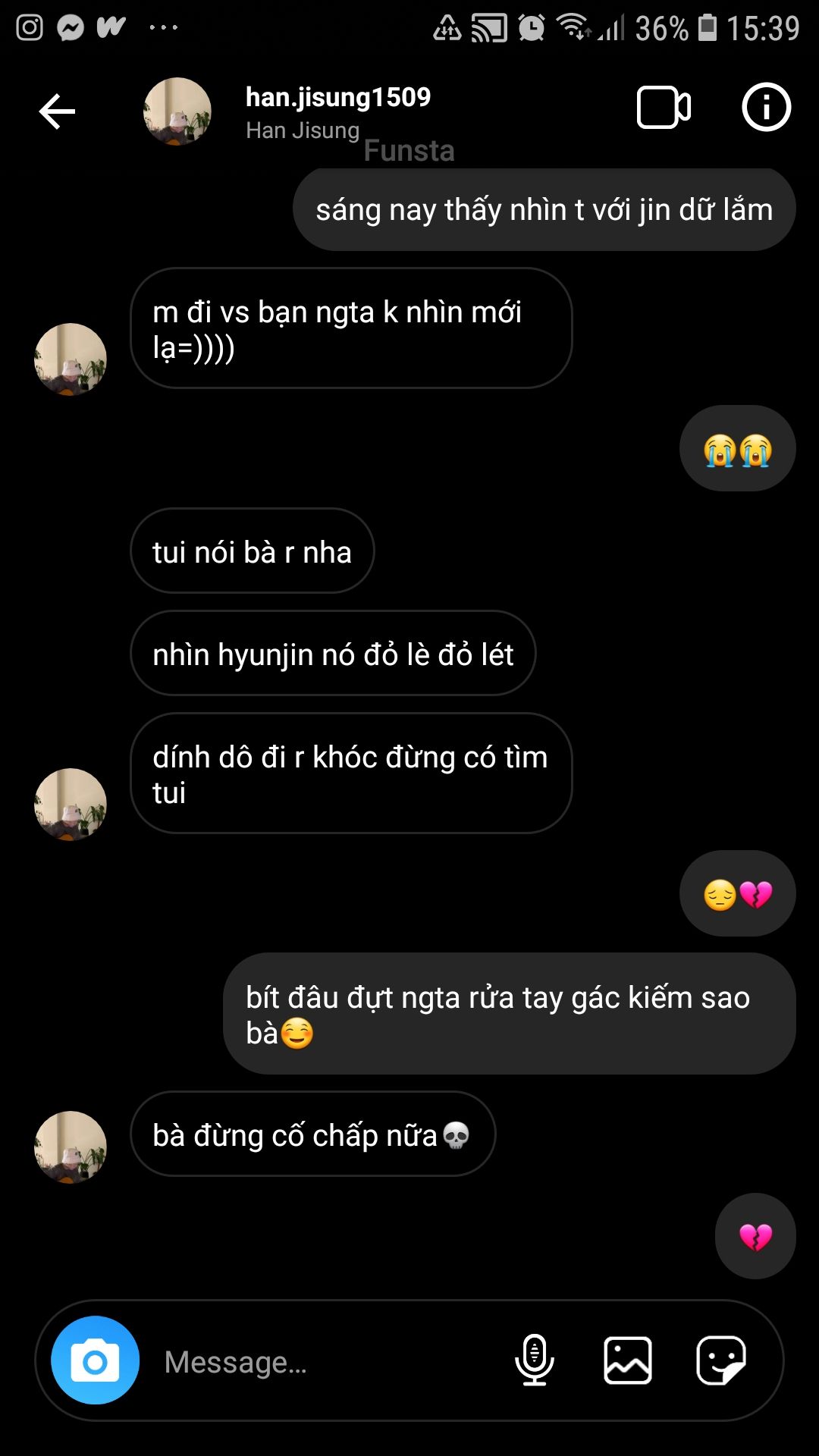The height and width of the screenshot is (1456, 819).
Task: Open gallery to send an image
Action: pos(628,1360)
